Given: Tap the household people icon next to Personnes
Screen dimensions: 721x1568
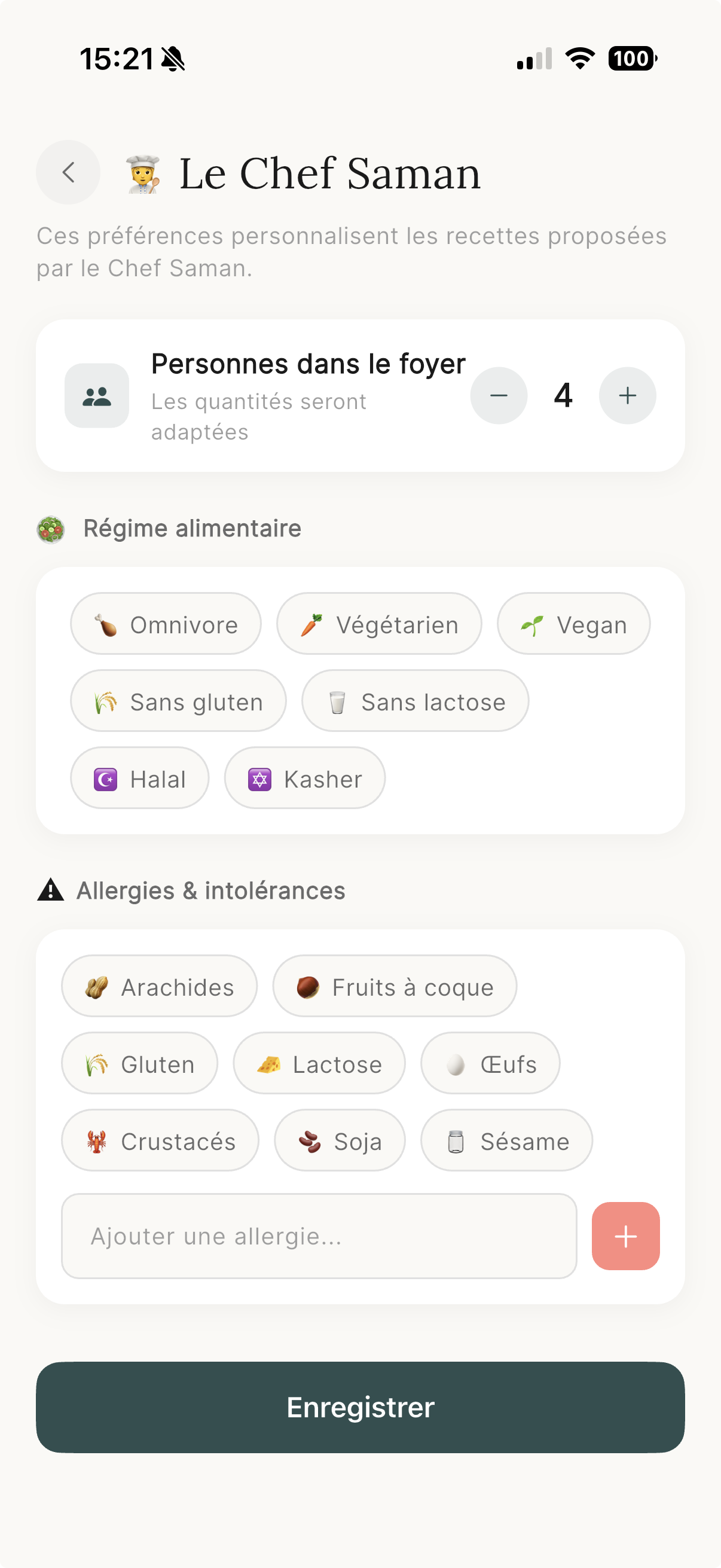Looking at the screenshot, I should pos(96,395).
